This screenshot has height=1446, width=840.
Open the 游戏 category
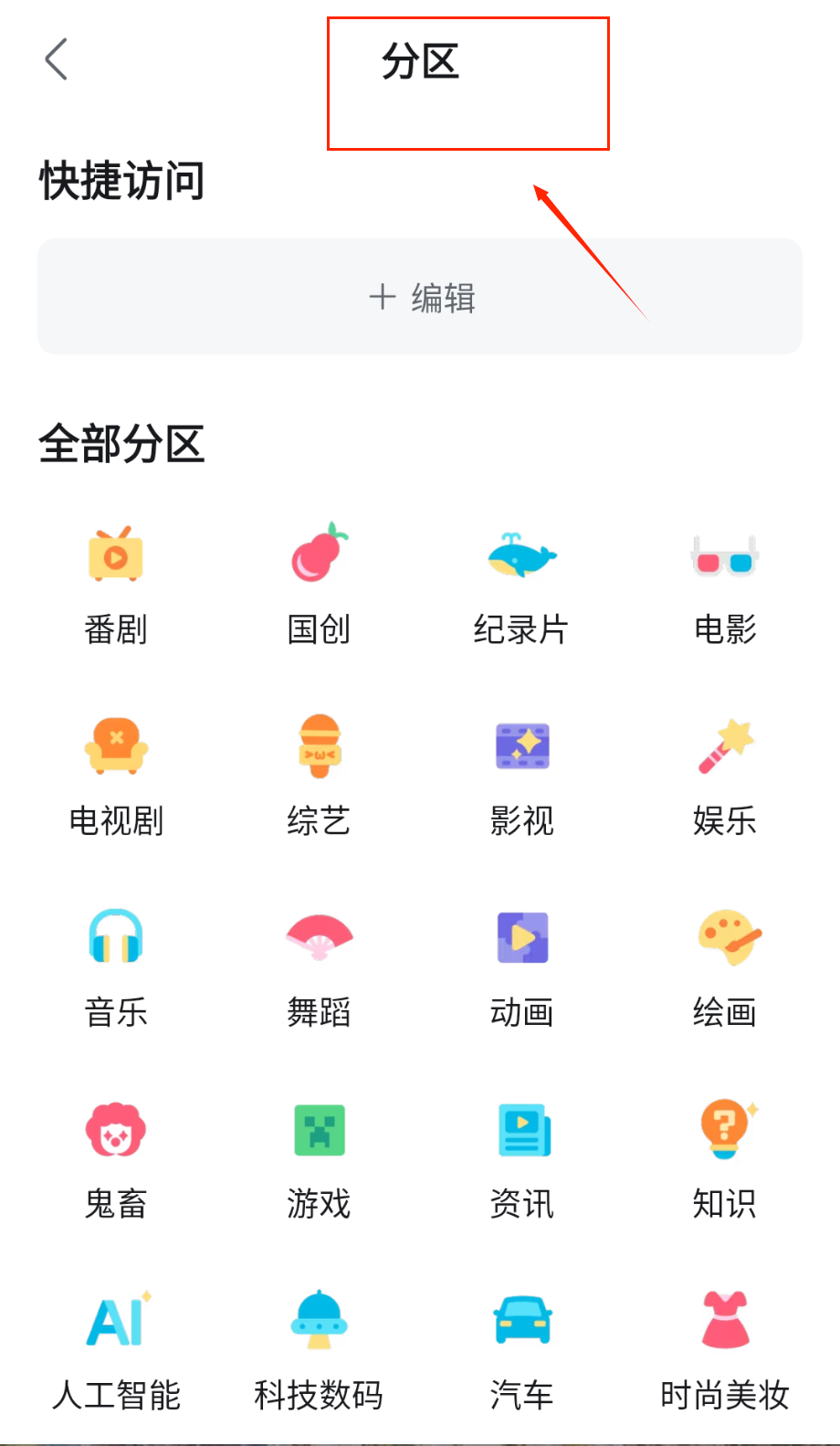click(x=319, y=1158)
